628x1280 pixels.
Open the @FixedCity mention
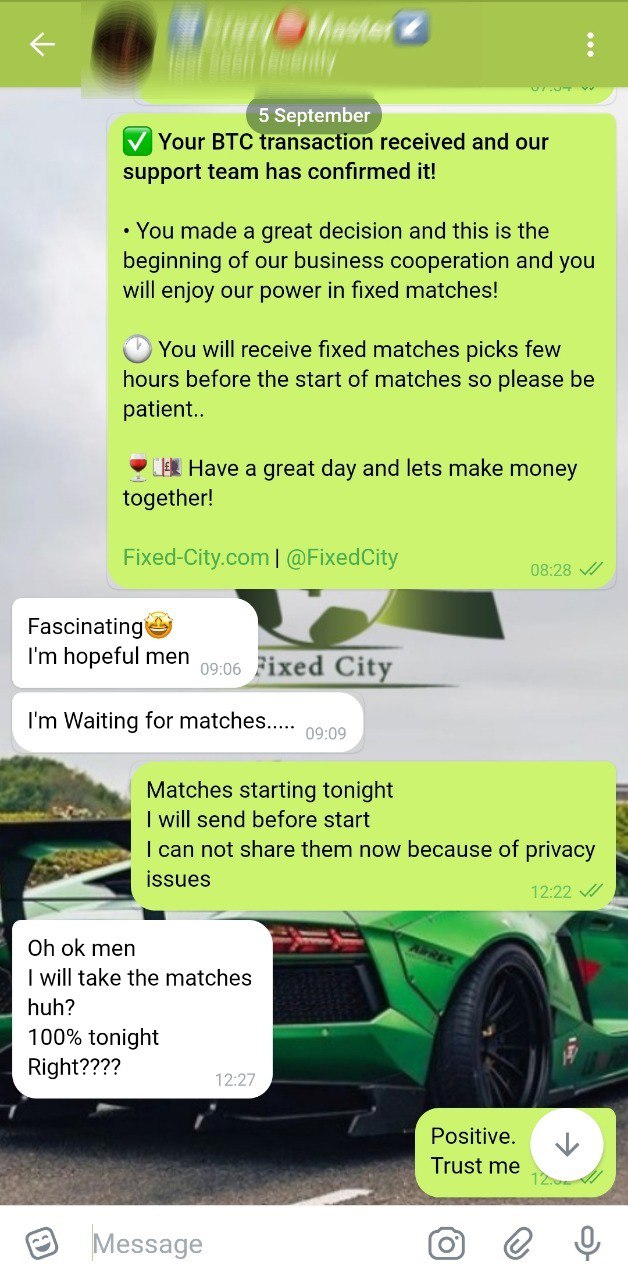coord(342,557)
